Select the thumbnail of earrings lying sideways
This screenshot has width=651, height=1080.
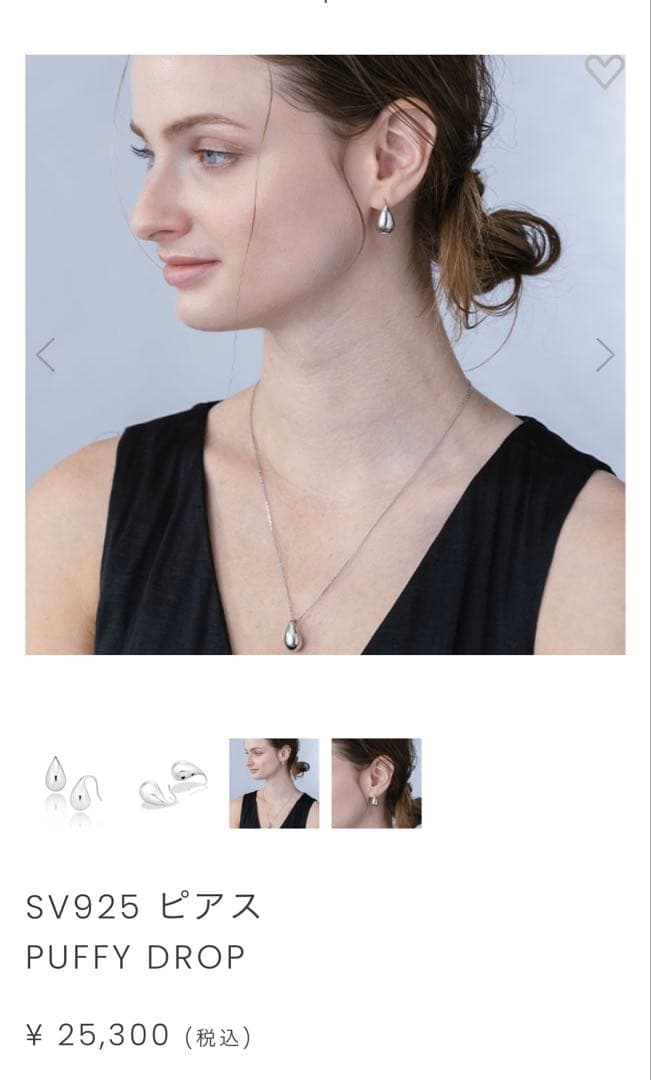point(173,783)
